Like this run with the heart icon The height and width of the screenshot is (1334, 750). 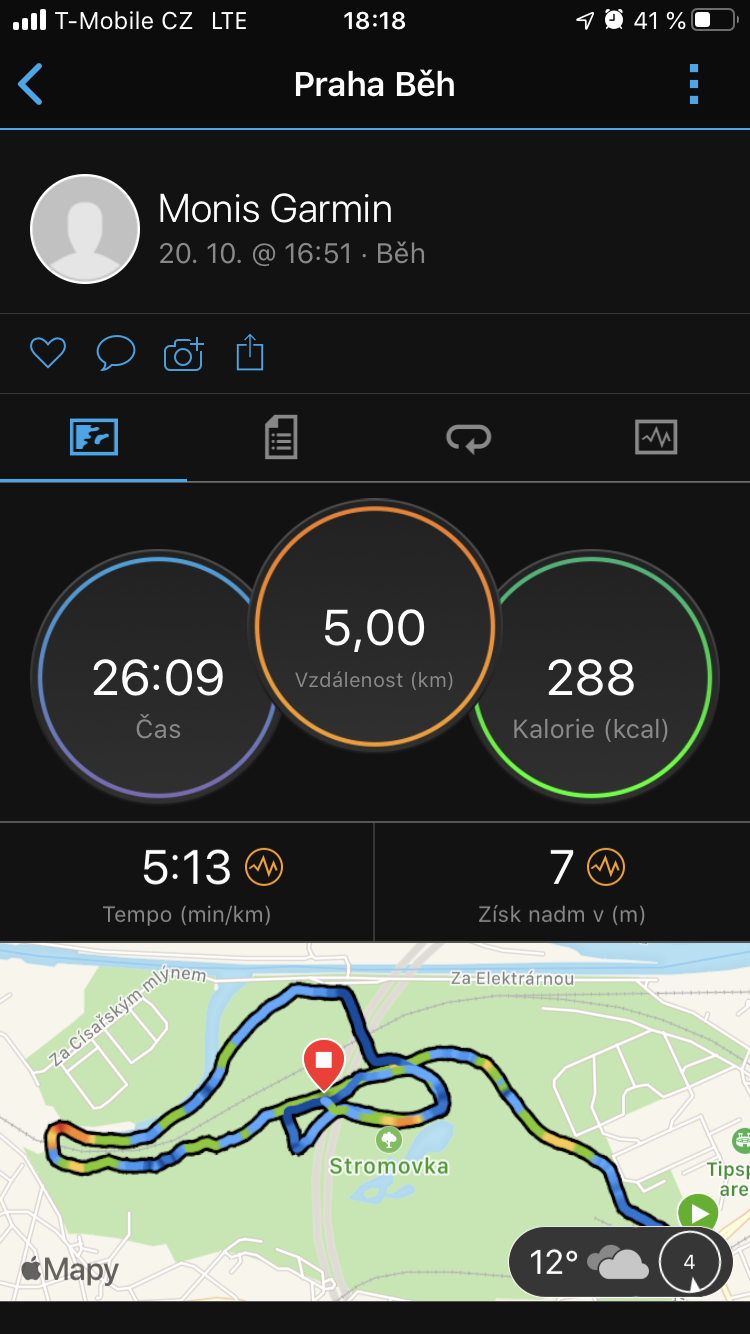coord(47,353)
